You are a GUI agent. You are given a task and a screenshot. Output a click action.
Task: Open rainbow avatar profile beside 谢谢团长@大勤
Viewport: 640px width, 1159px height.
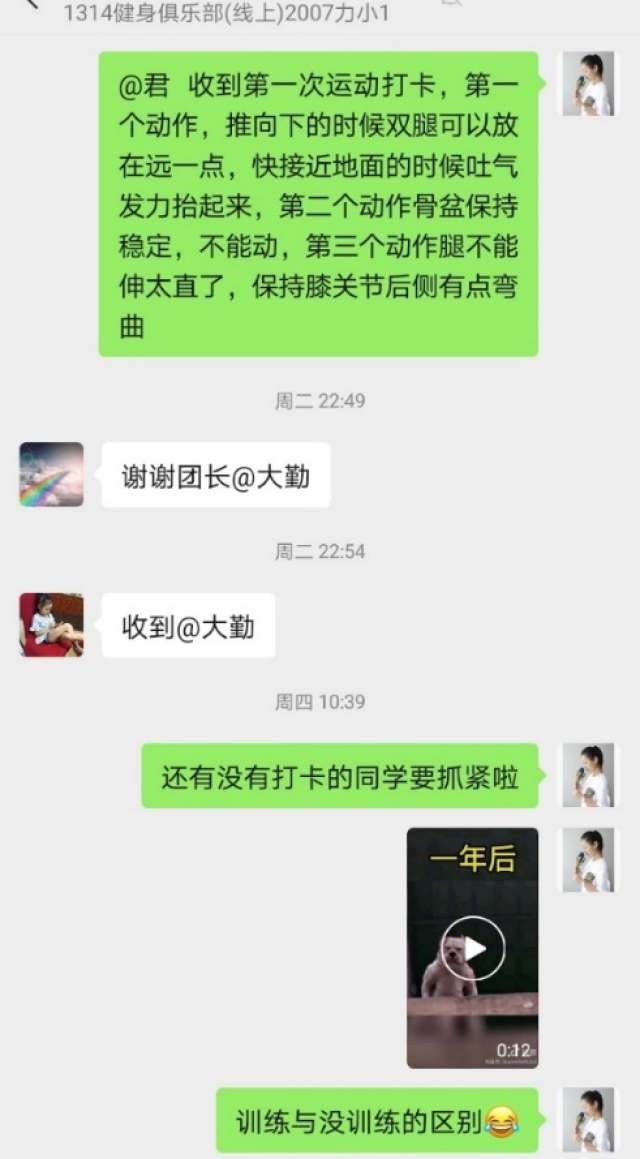(x=51, y=474)
